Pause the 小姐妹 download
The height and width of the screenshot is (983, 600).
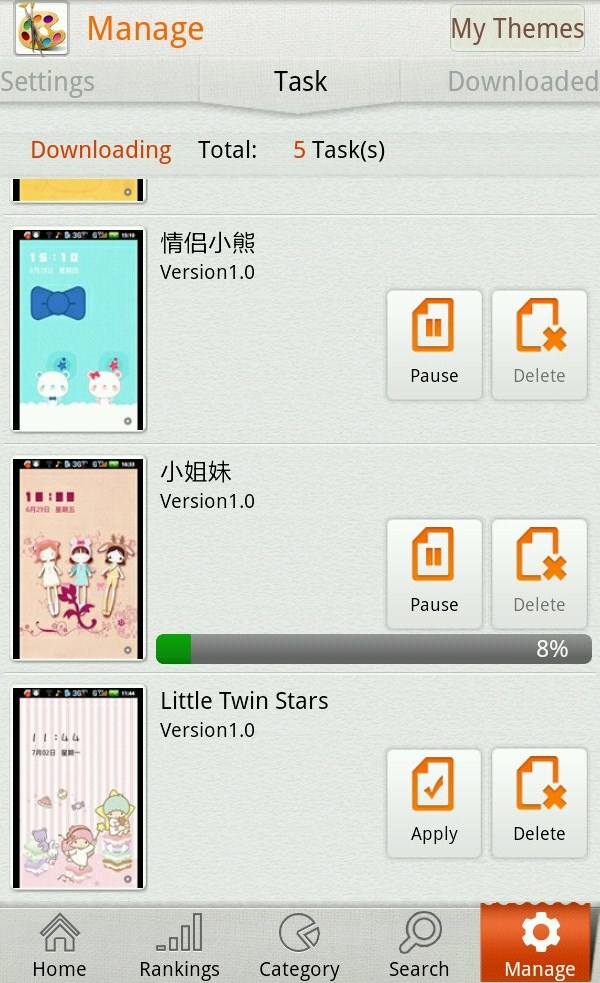(434, 574)
